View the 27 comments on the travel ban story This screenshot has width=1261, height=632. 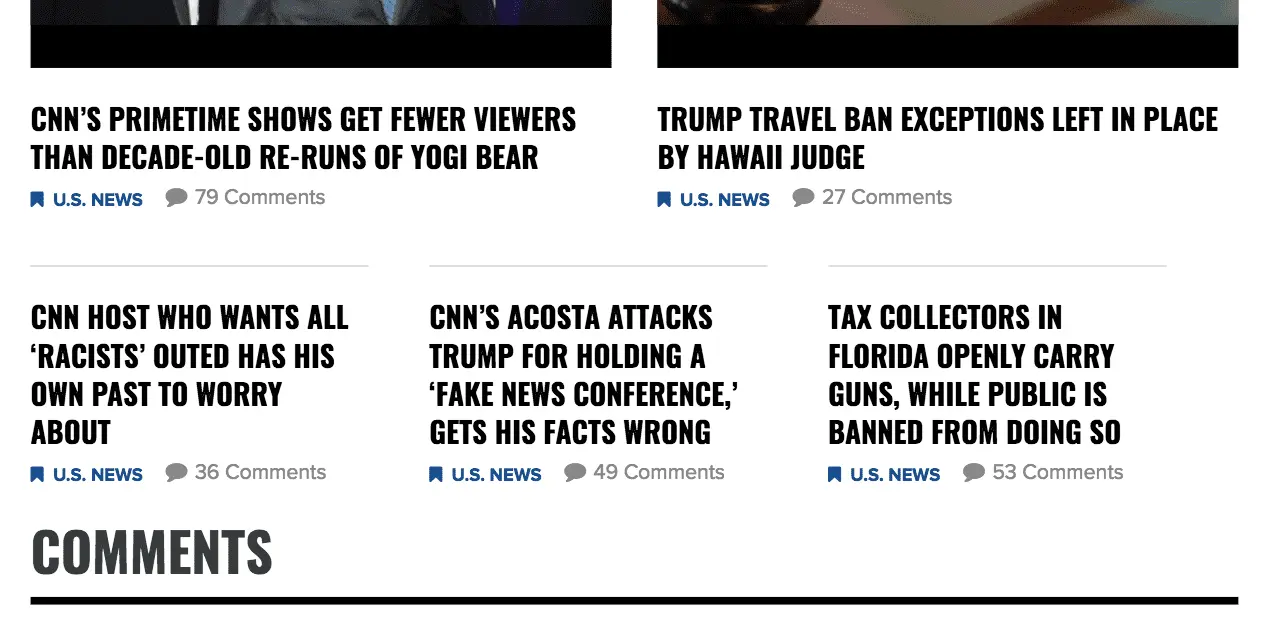tap(873, 197)
